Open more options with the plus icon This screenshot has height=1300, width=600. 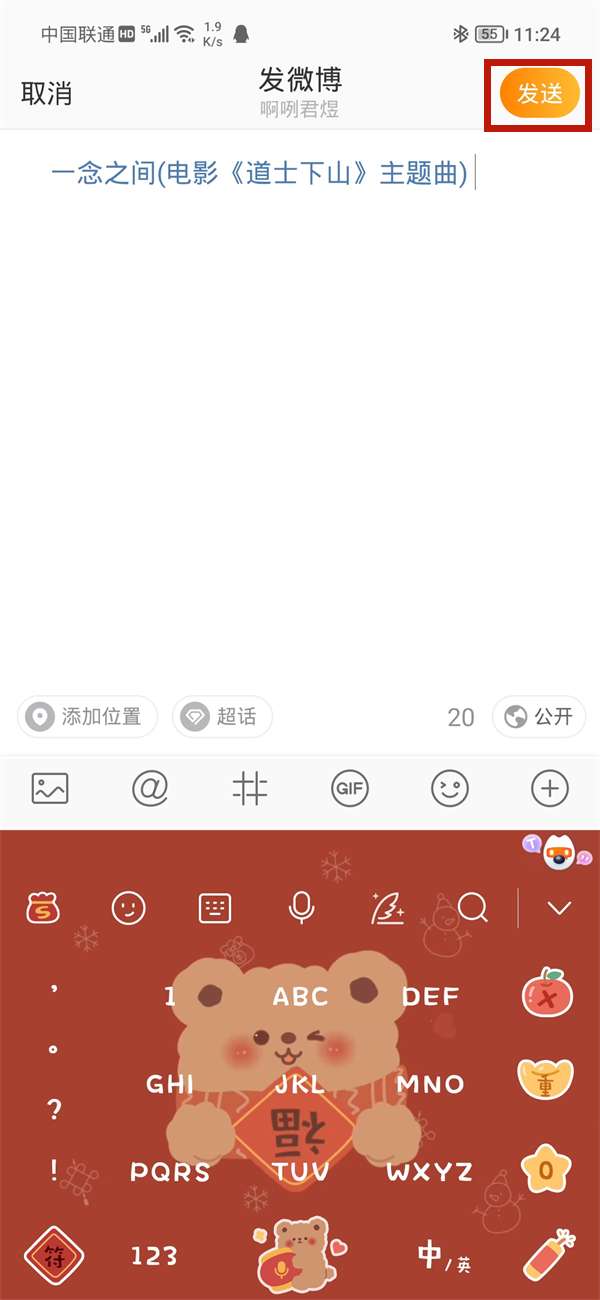click(x=549, y=789)
